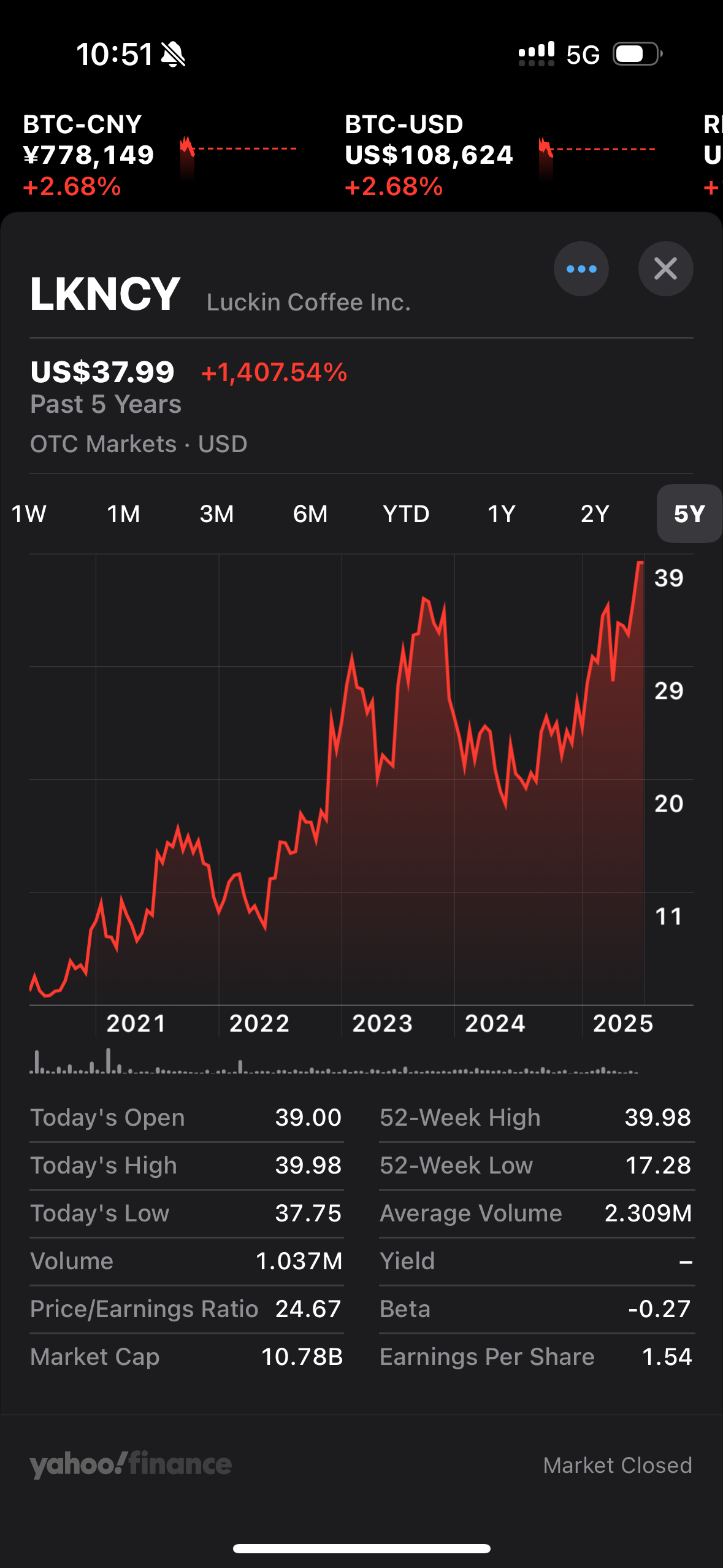Close the LKNCY stock detail sheet
Viewport: 723px width, 1568px height.
coord(665,269)
